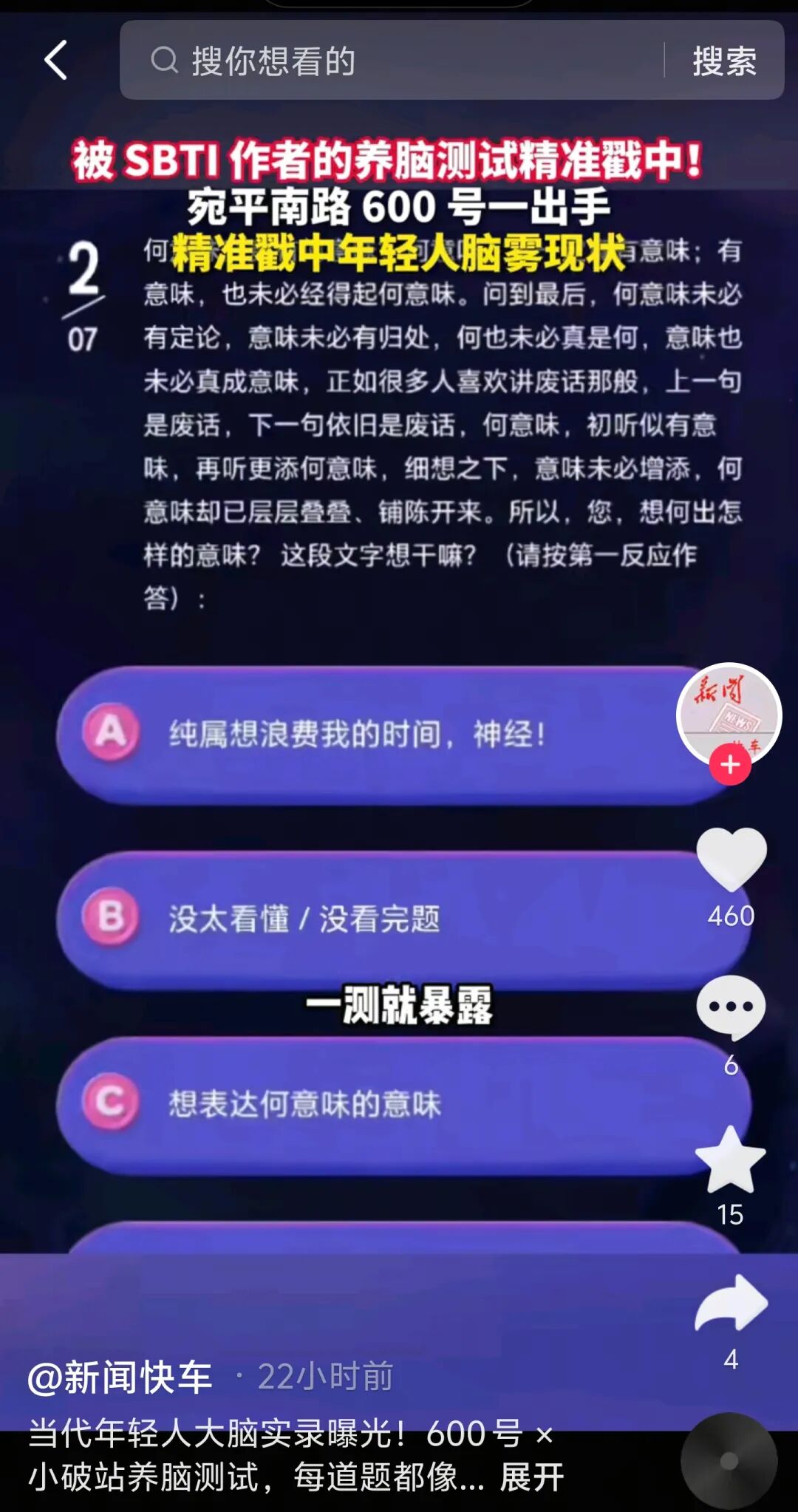Image resolution: width=798 pixels, height=1512 pixels.
Task: Expand the caption via 展开
Action: click(x=532, y=1477)
